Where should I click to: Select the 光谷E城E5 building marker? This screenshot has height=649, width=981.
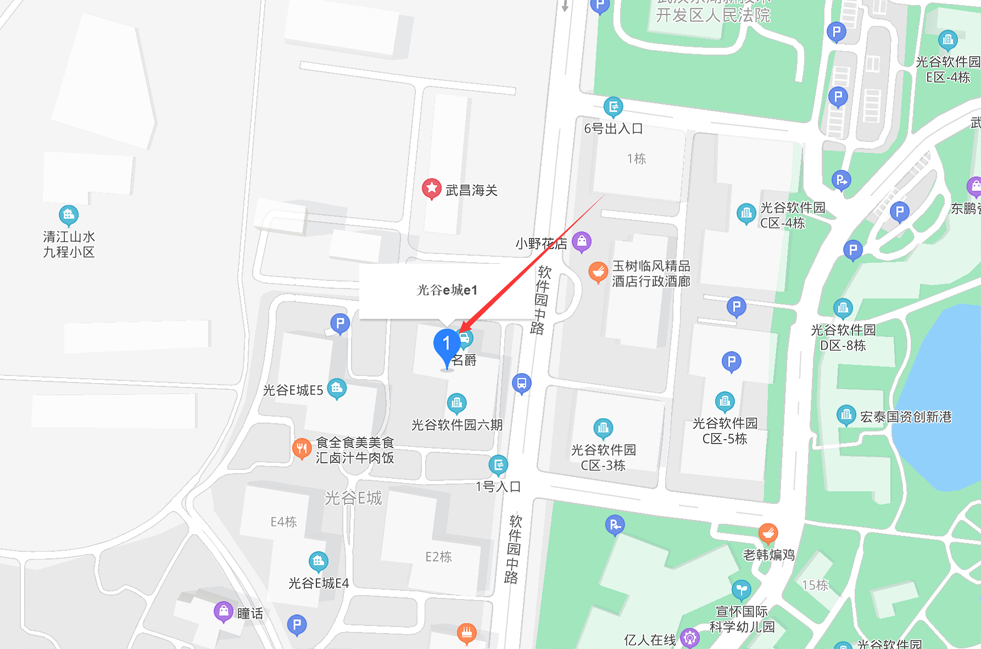(336, 388)
